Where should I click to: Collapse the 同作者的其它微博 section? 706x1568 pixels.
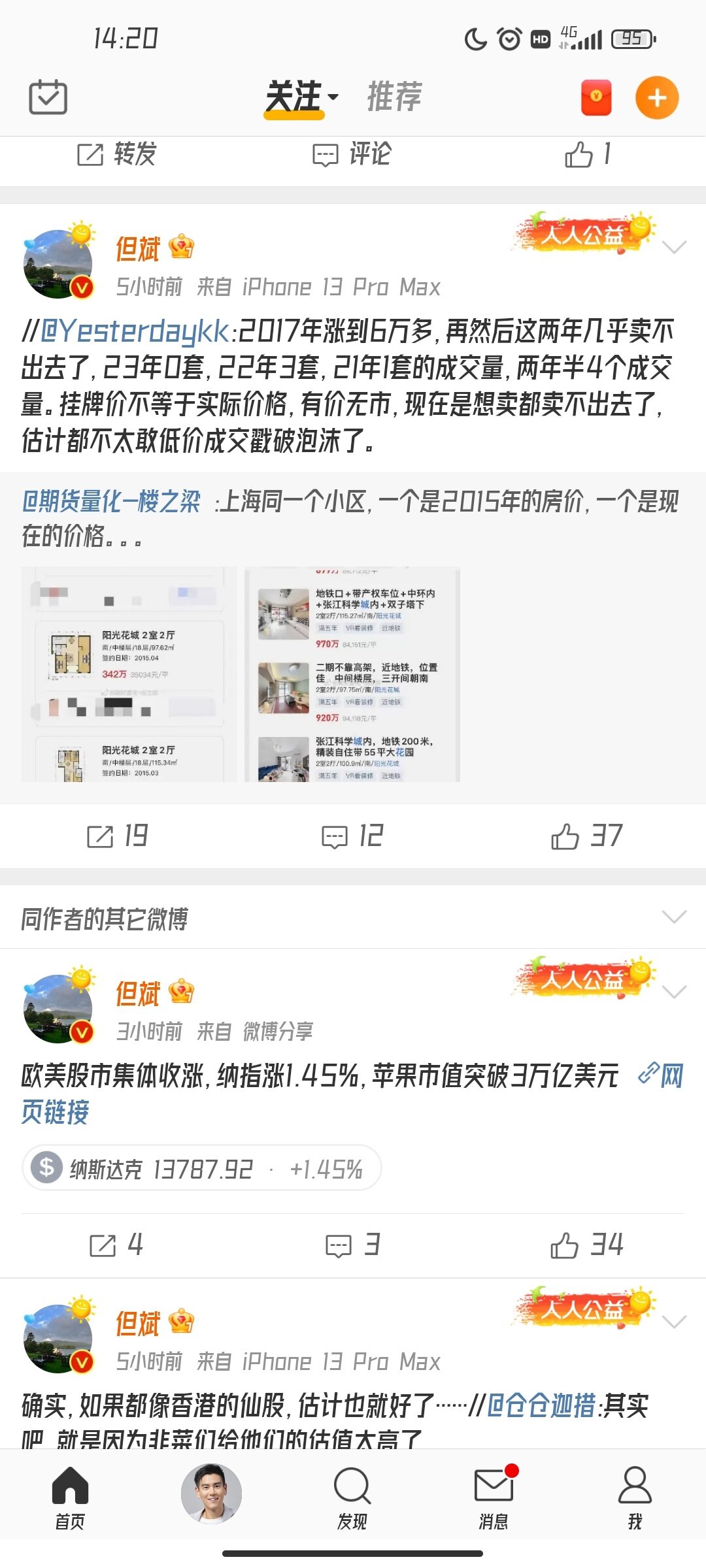673,917
